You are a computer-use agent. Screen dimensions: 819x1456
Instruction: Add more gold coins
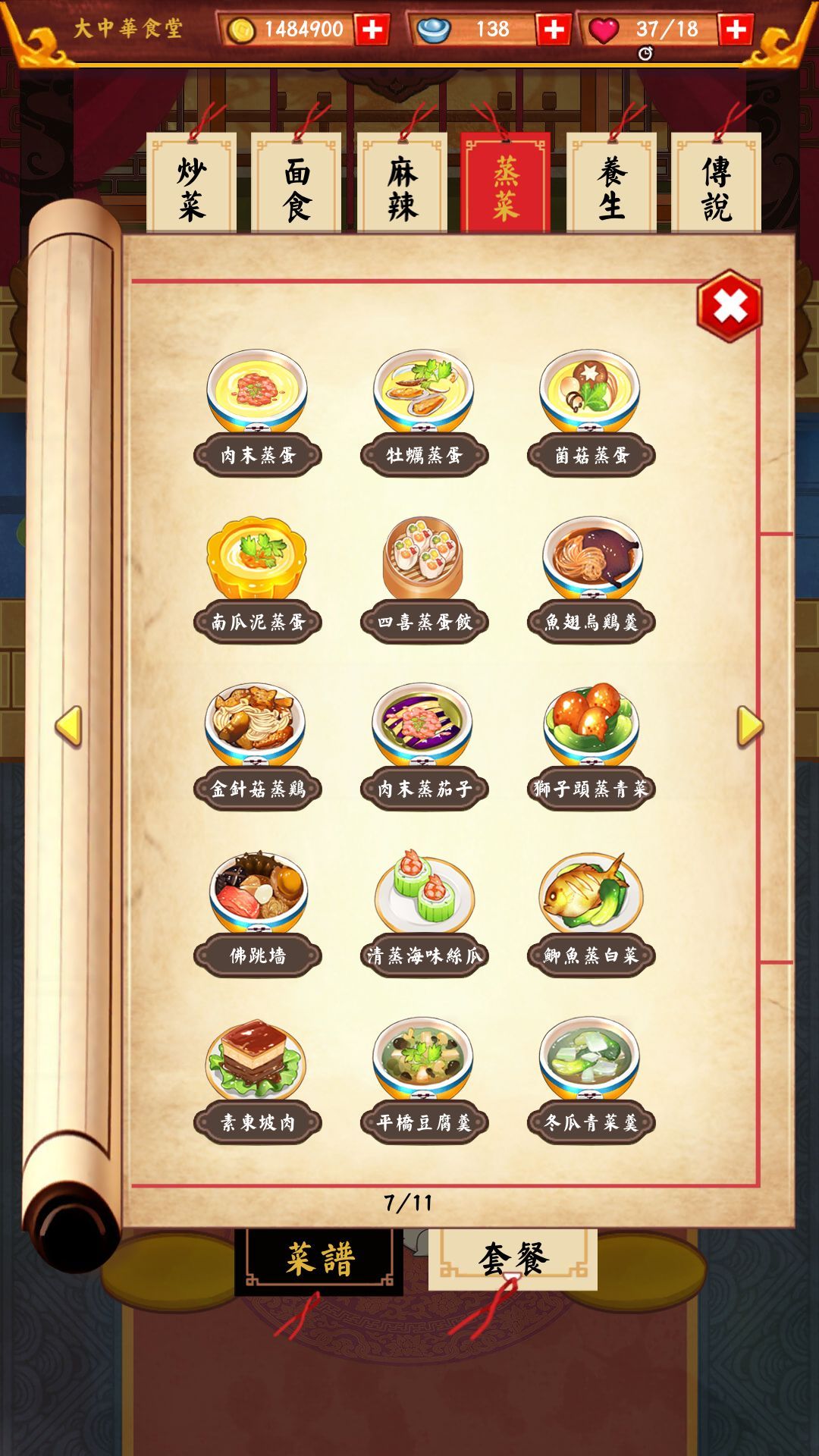pos(372,30)
